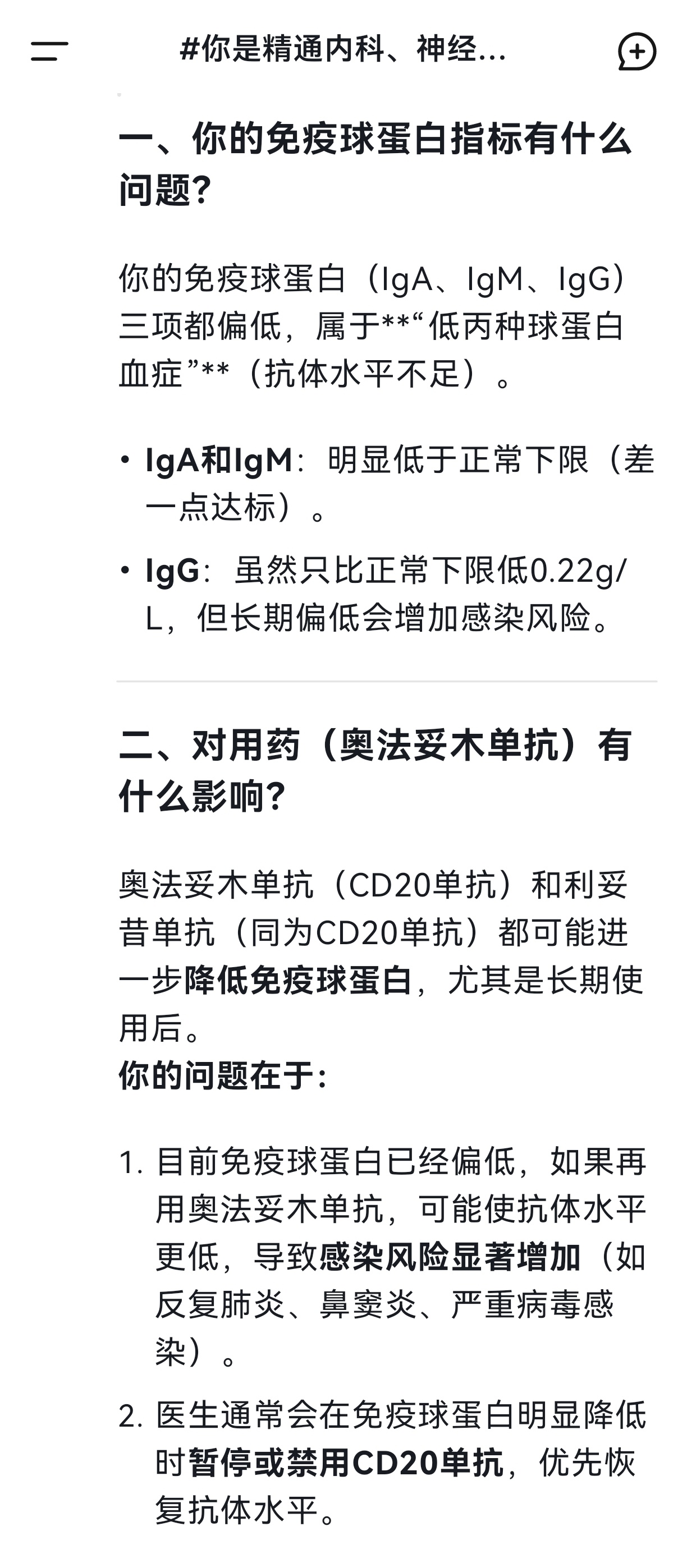Open the sidebar menu
The image size is (687, 1568).
coord(49,51)
